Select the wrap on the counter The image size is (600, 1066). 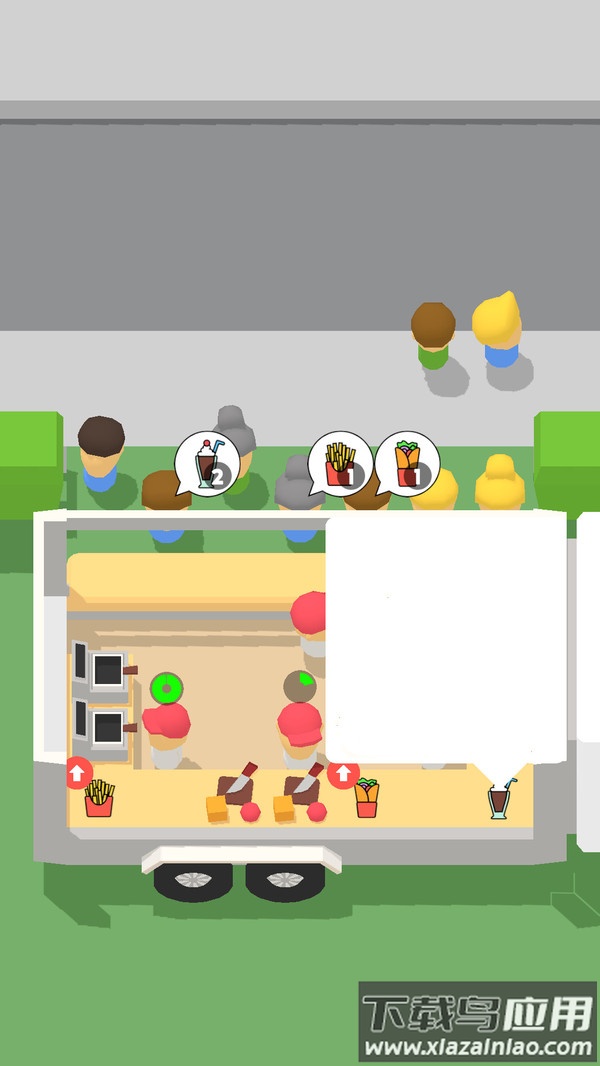367,799
